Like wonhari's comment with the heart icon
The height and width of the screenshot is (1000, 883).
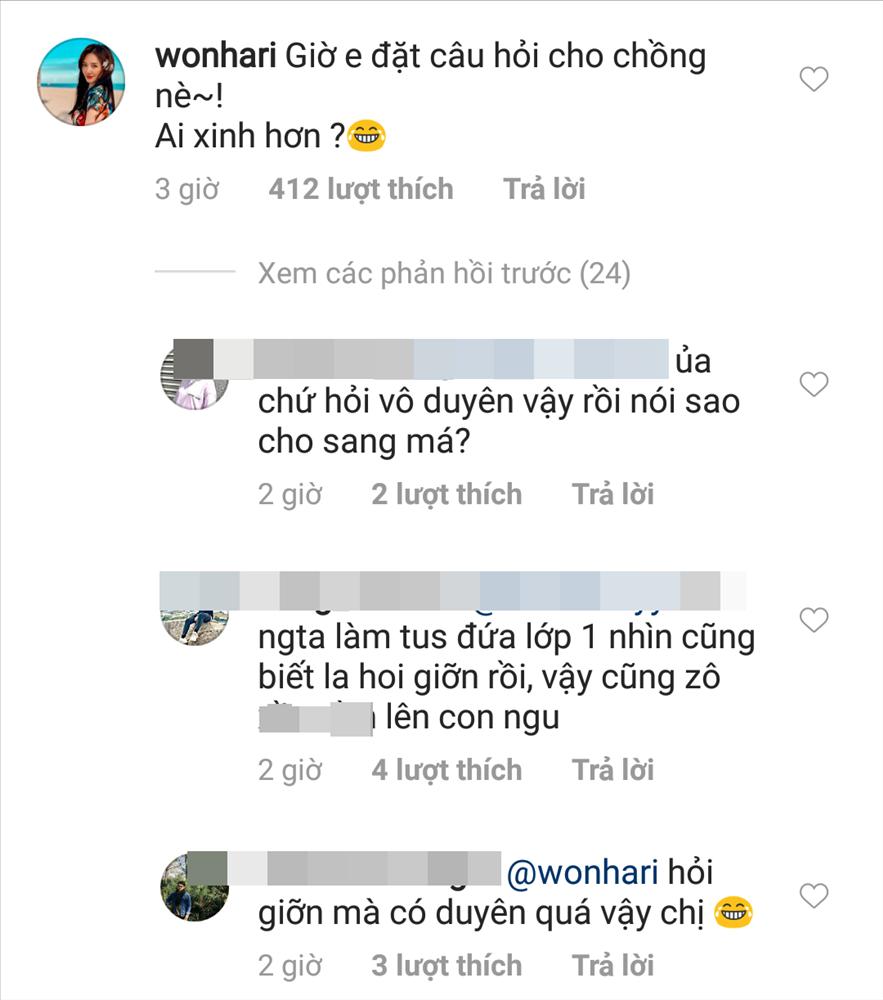coord(815,79)
